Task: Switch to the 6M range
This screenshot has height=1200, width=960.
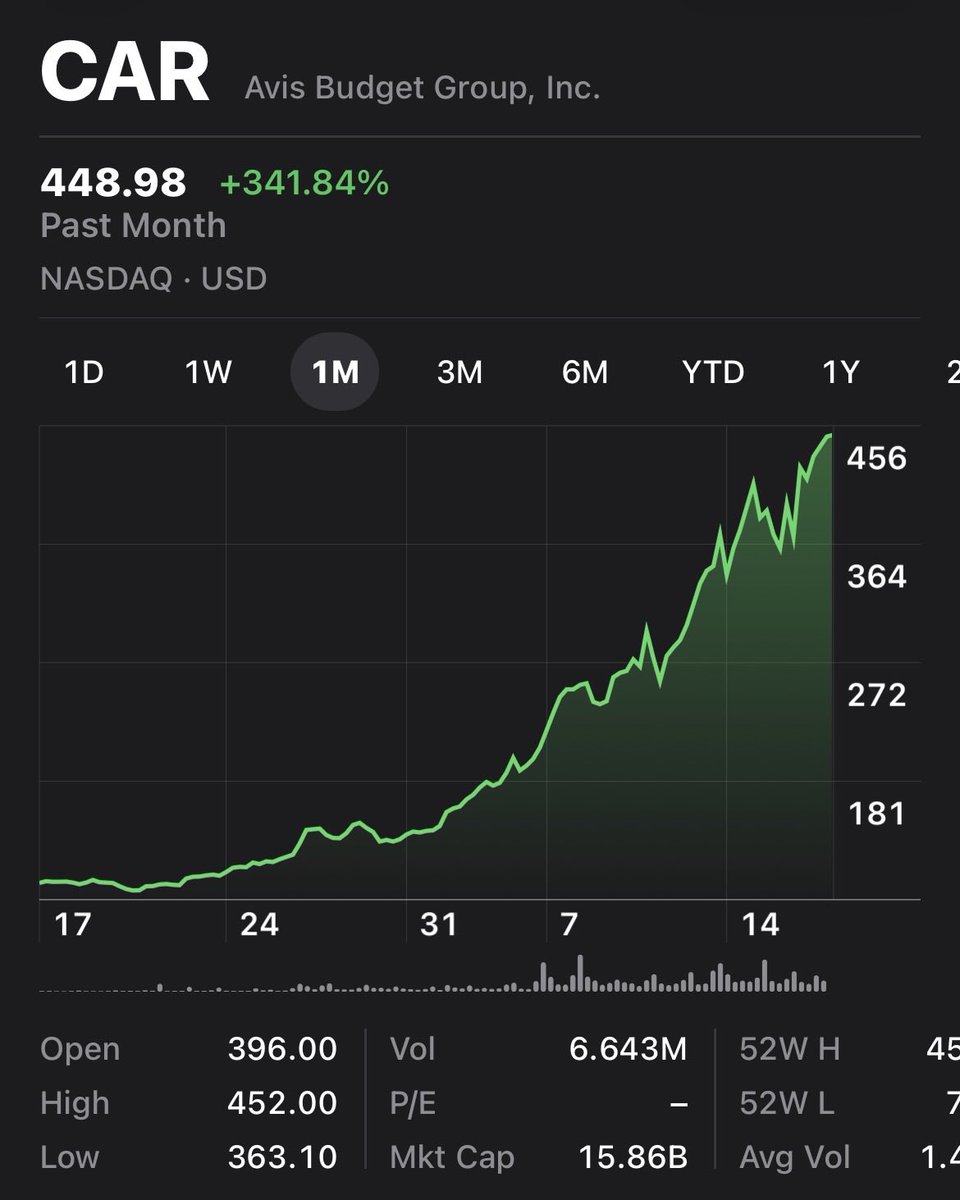Action: pos(585,373)
